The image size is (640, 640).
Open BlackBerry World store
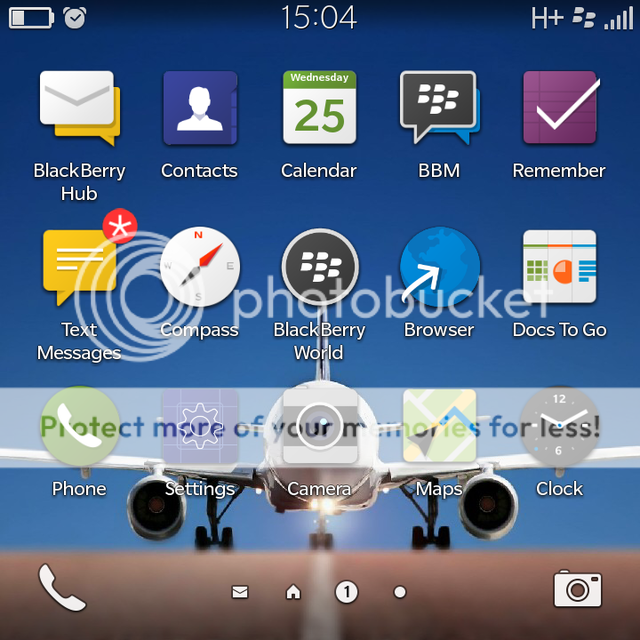[319, 268]
